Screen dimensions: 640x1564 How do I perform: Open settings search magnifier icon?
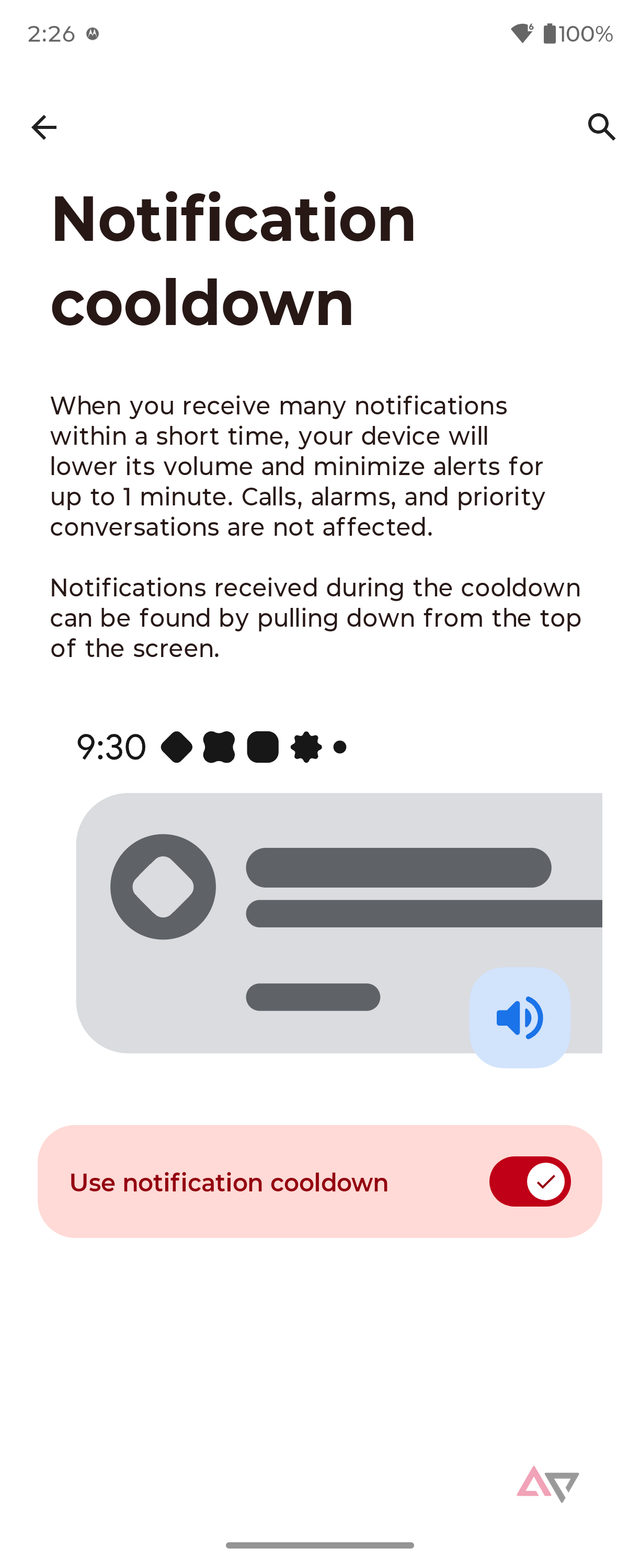(600, 127)
